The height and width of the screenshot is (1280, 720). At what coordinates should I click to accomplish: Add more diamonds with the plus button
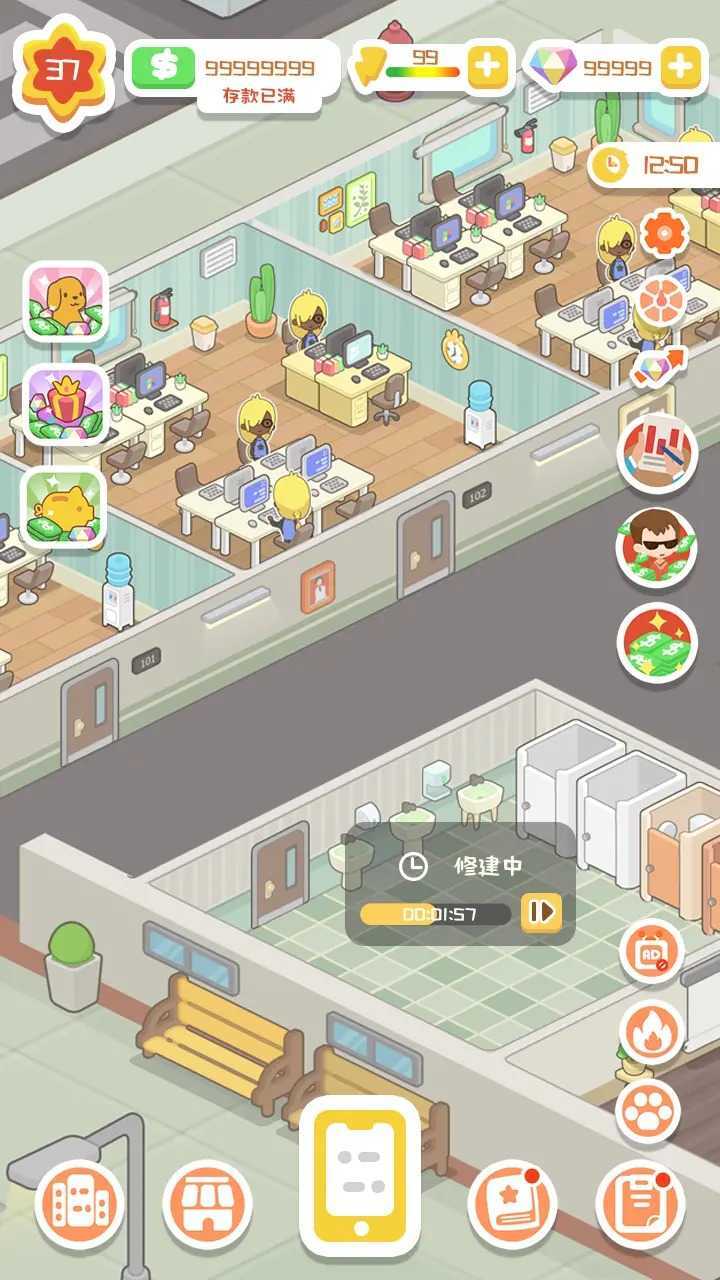tap(680, 67)
